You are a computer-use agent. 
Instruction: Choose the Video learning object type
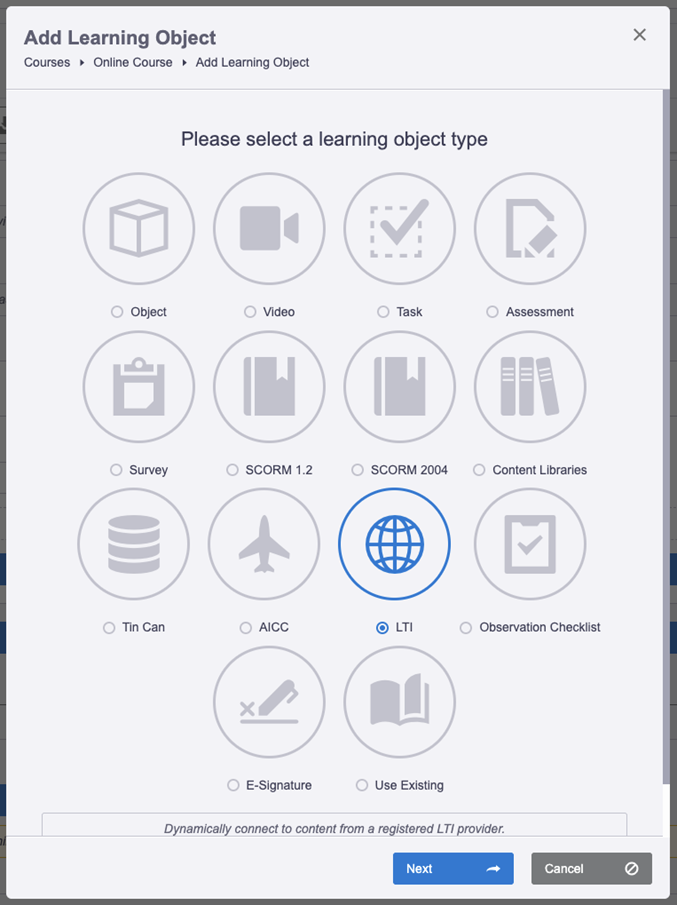[x=250, y=312]
